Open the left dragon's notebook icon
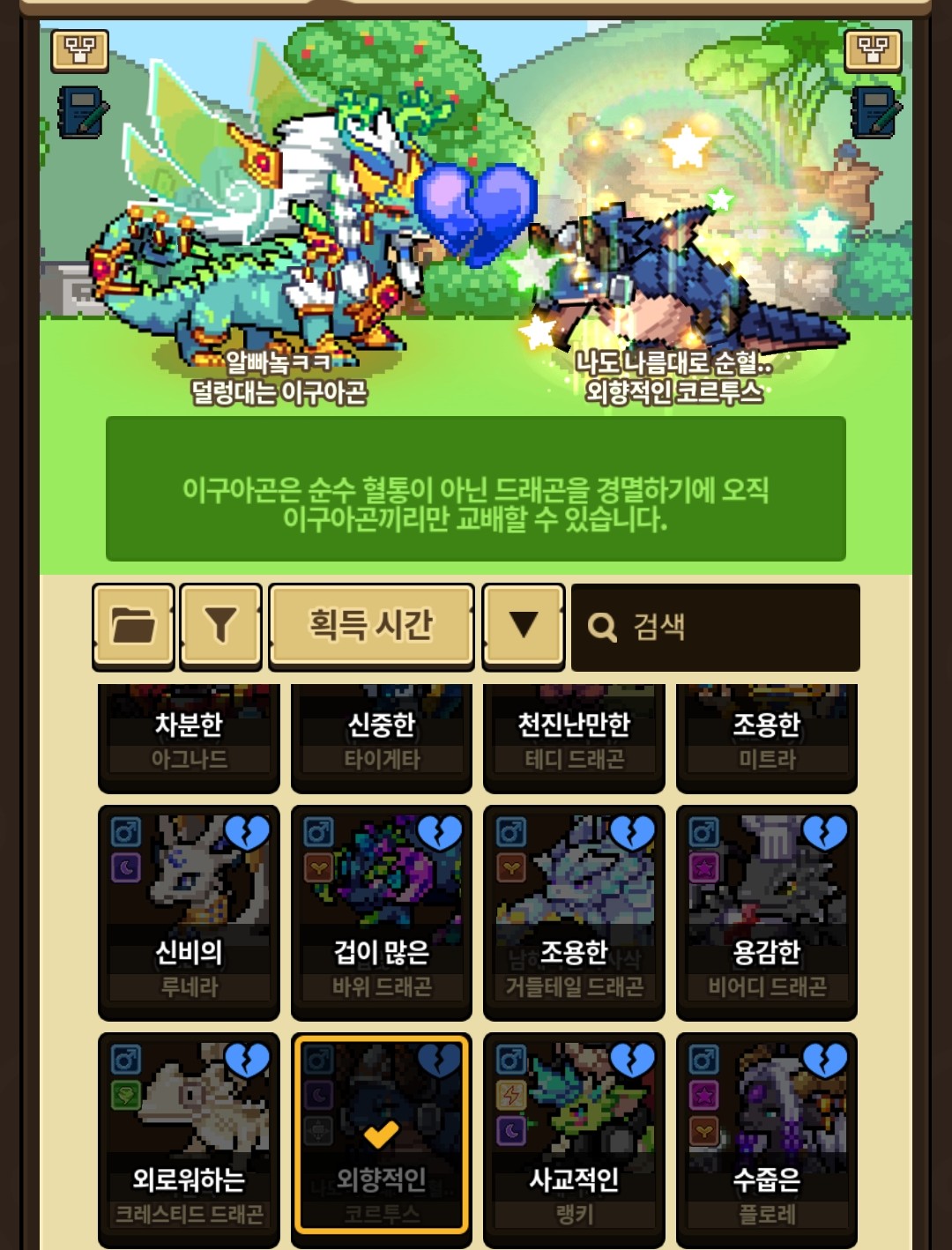 click(83, 112)
